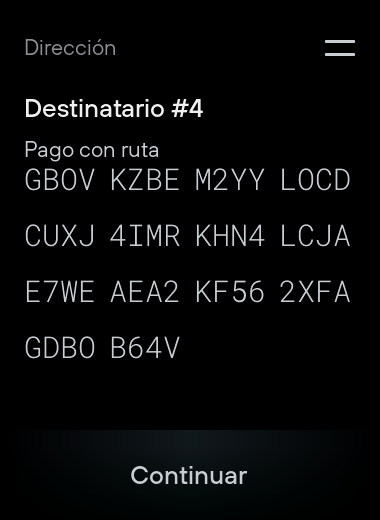Open the menu icon beside Dirección
This screenshot has height=520, width=380.
340,48
